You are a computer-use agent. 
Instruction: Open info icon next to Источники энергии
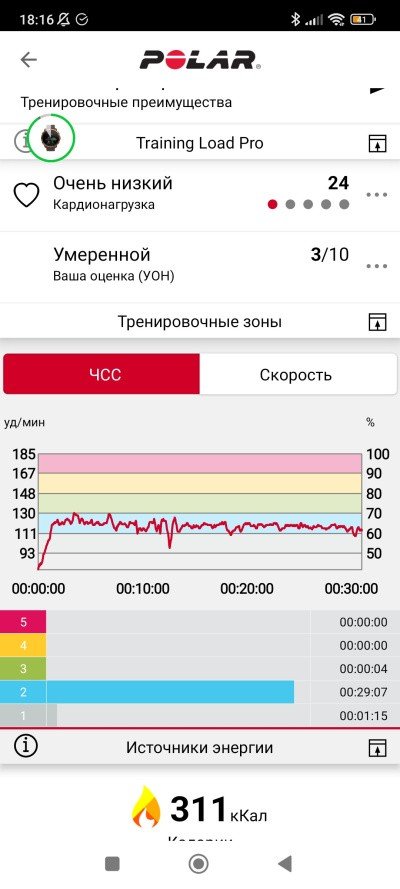(x=25, y=747)
